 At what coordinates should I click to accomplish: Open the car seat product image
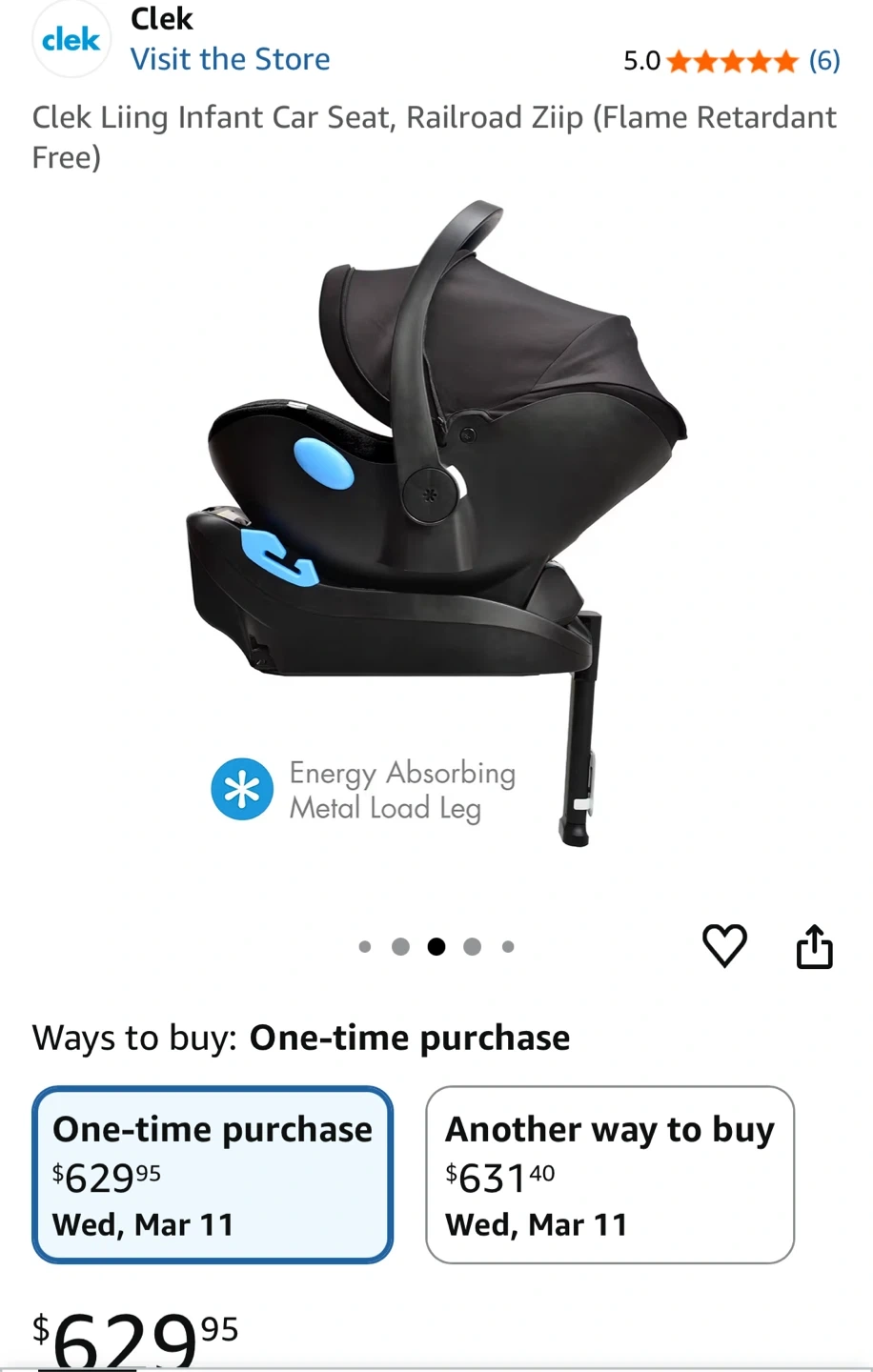[x=436, y=524]
